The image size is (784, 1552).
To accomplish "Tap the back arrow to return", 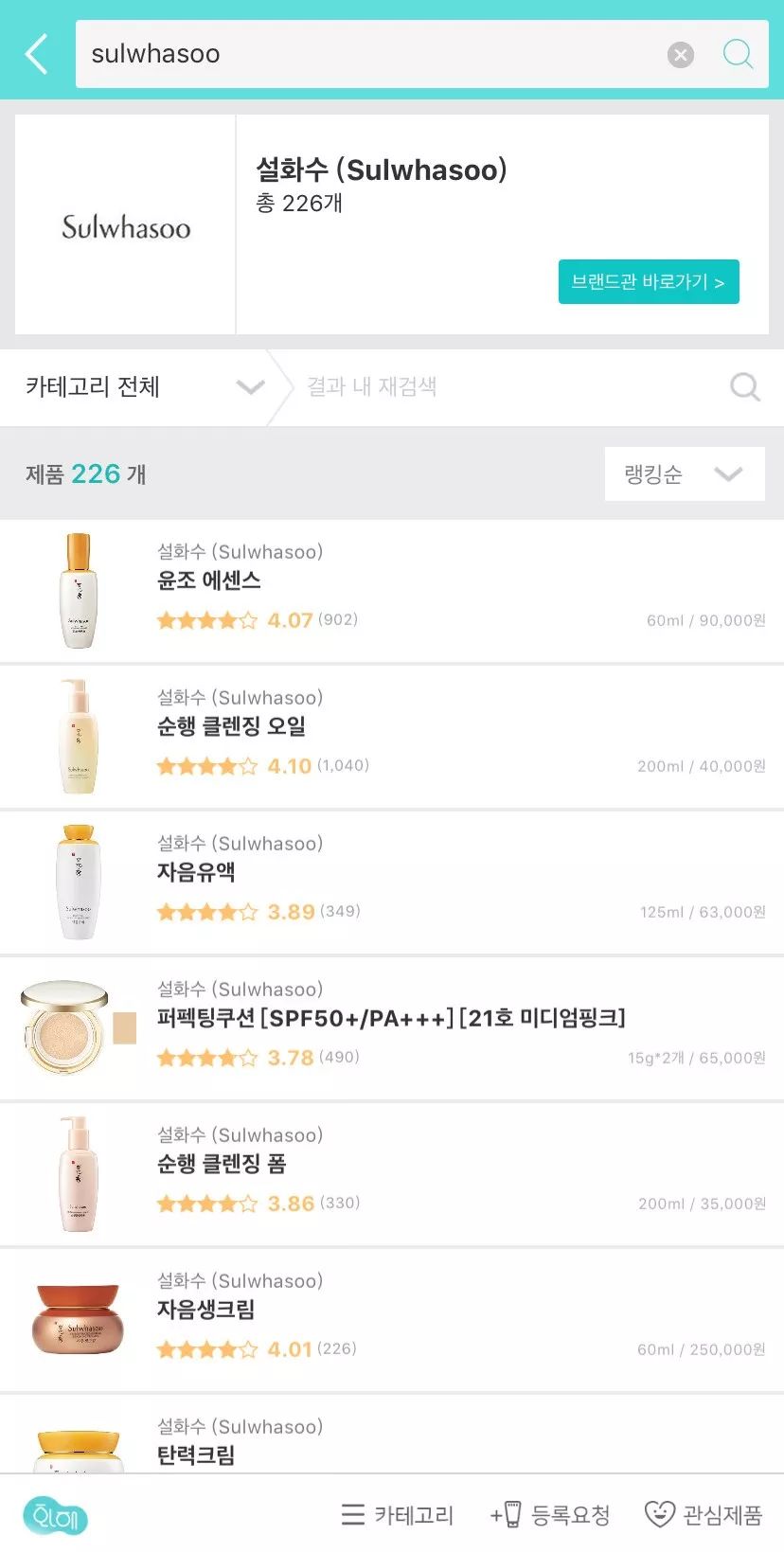I will [x=36, y=54].
